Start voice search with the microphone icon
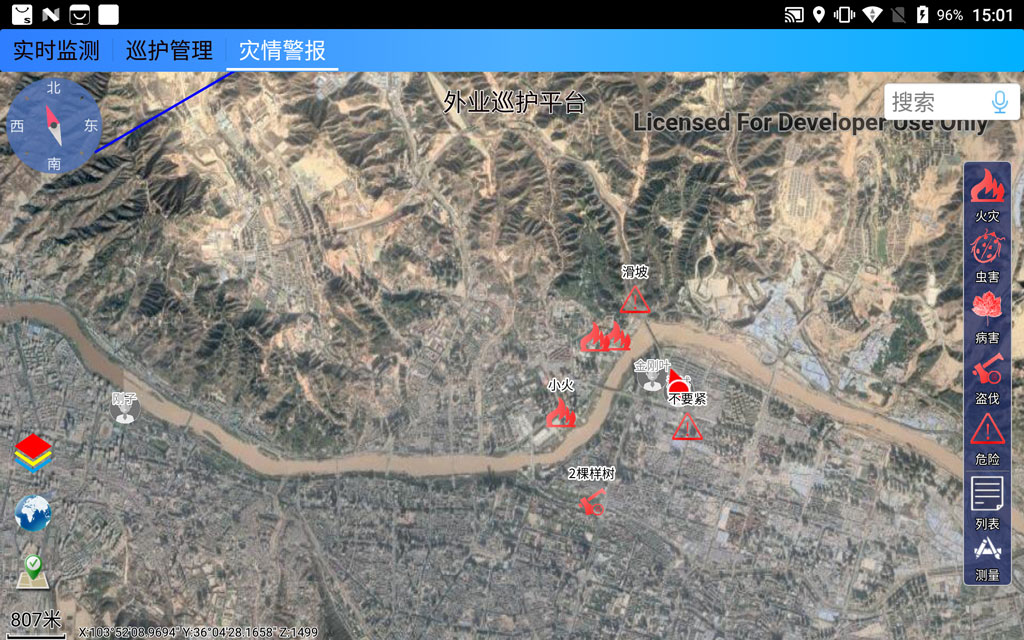Screen dimensions: 1024x640 coord(999,101)
